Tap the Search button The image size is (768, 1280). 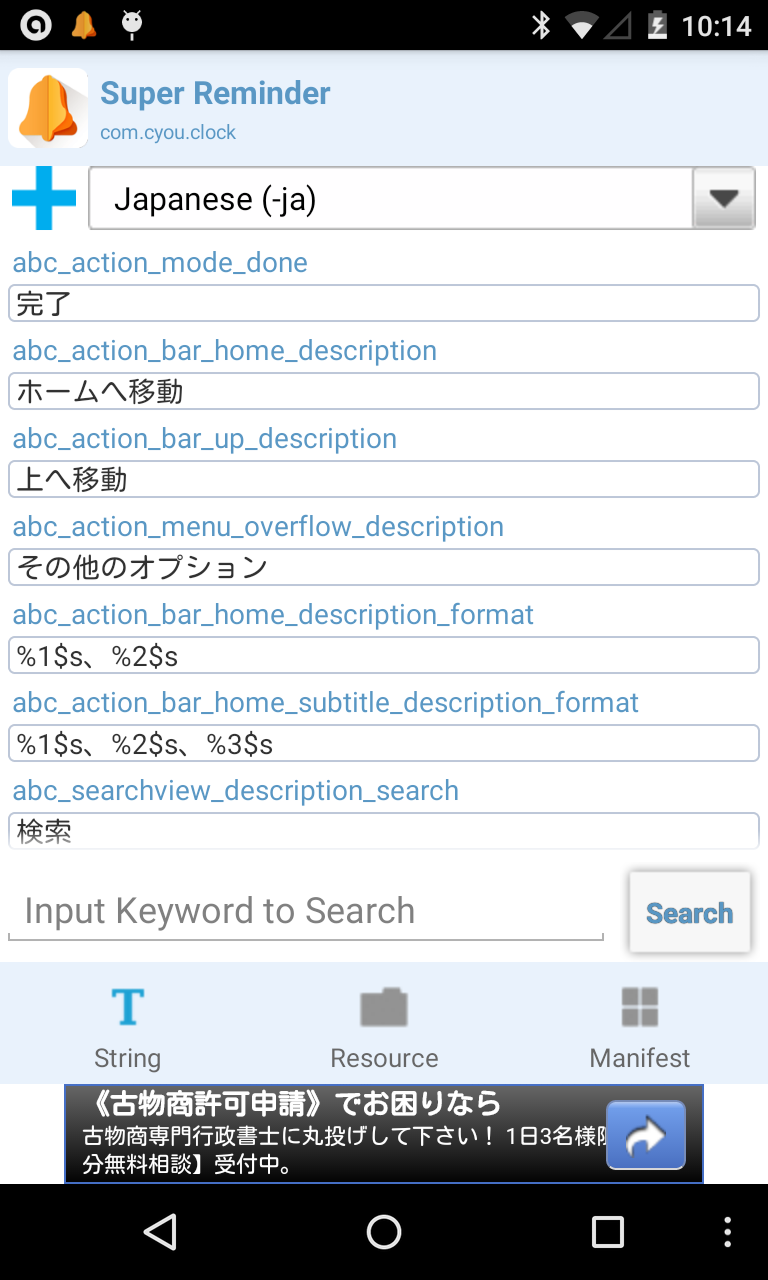point(689,913)
